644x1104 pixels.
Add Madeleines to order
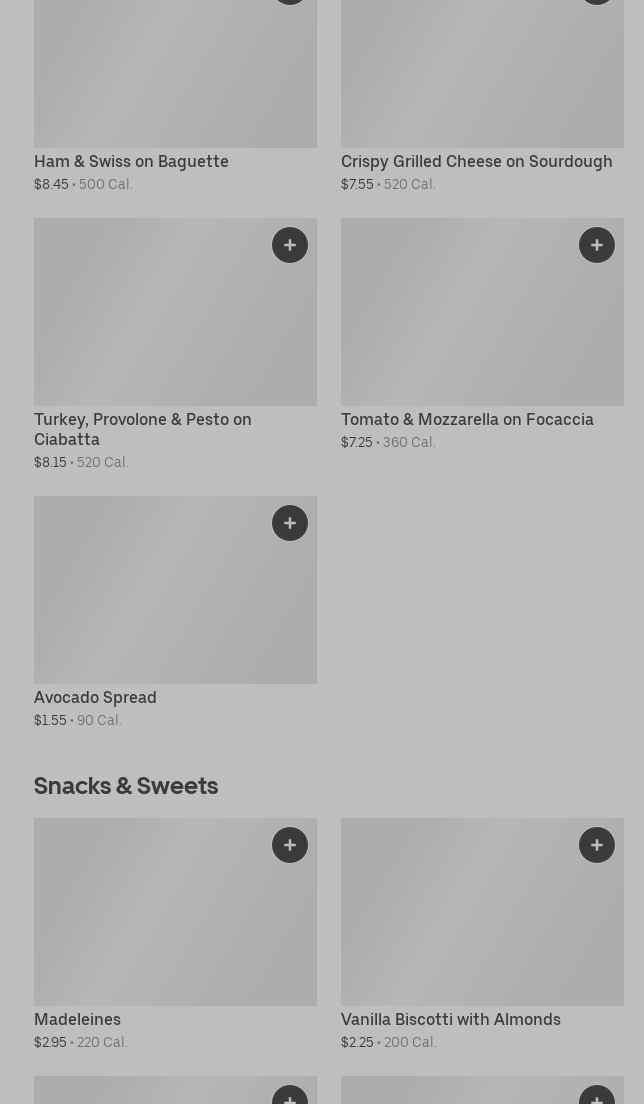tap(290, 845)
